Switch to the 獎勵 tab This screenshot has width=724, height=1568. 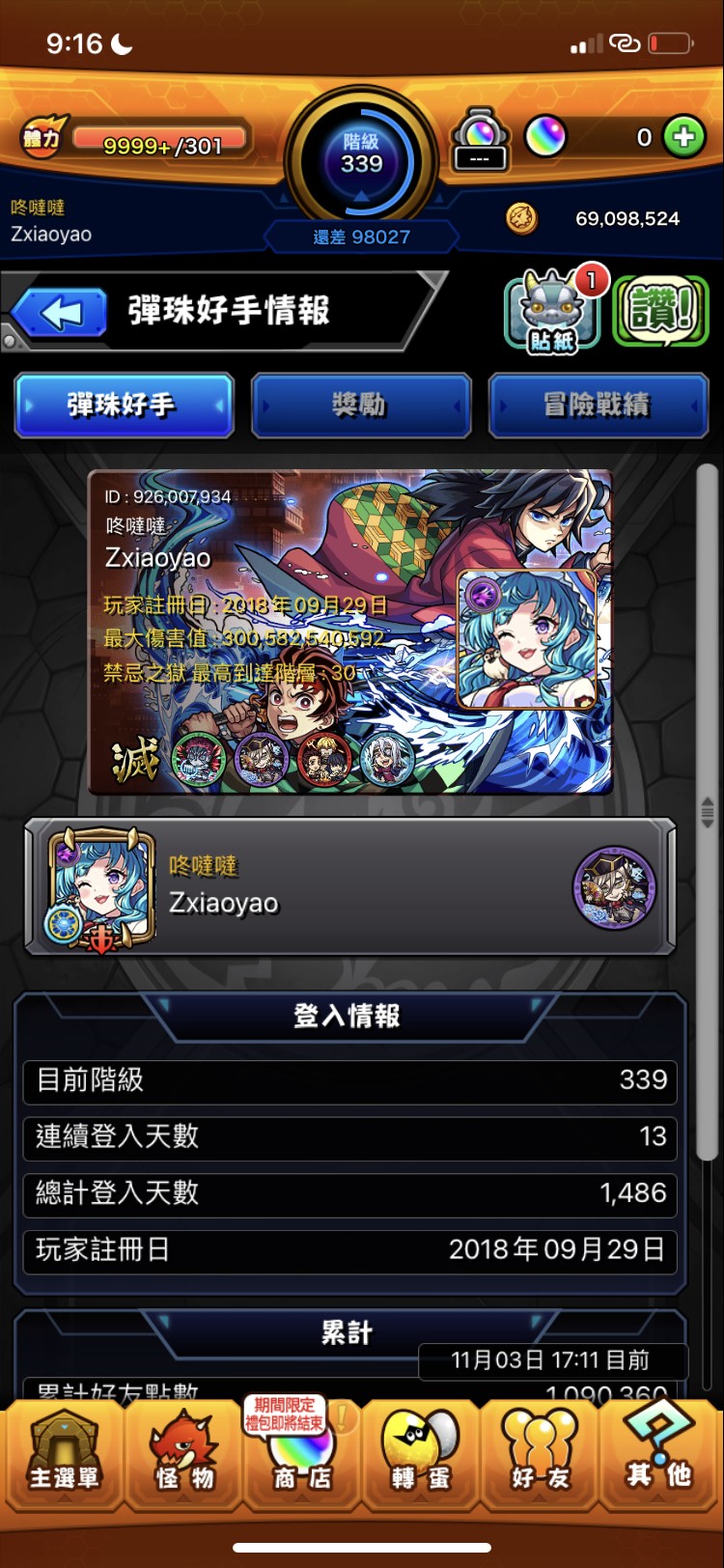(360, 406)
